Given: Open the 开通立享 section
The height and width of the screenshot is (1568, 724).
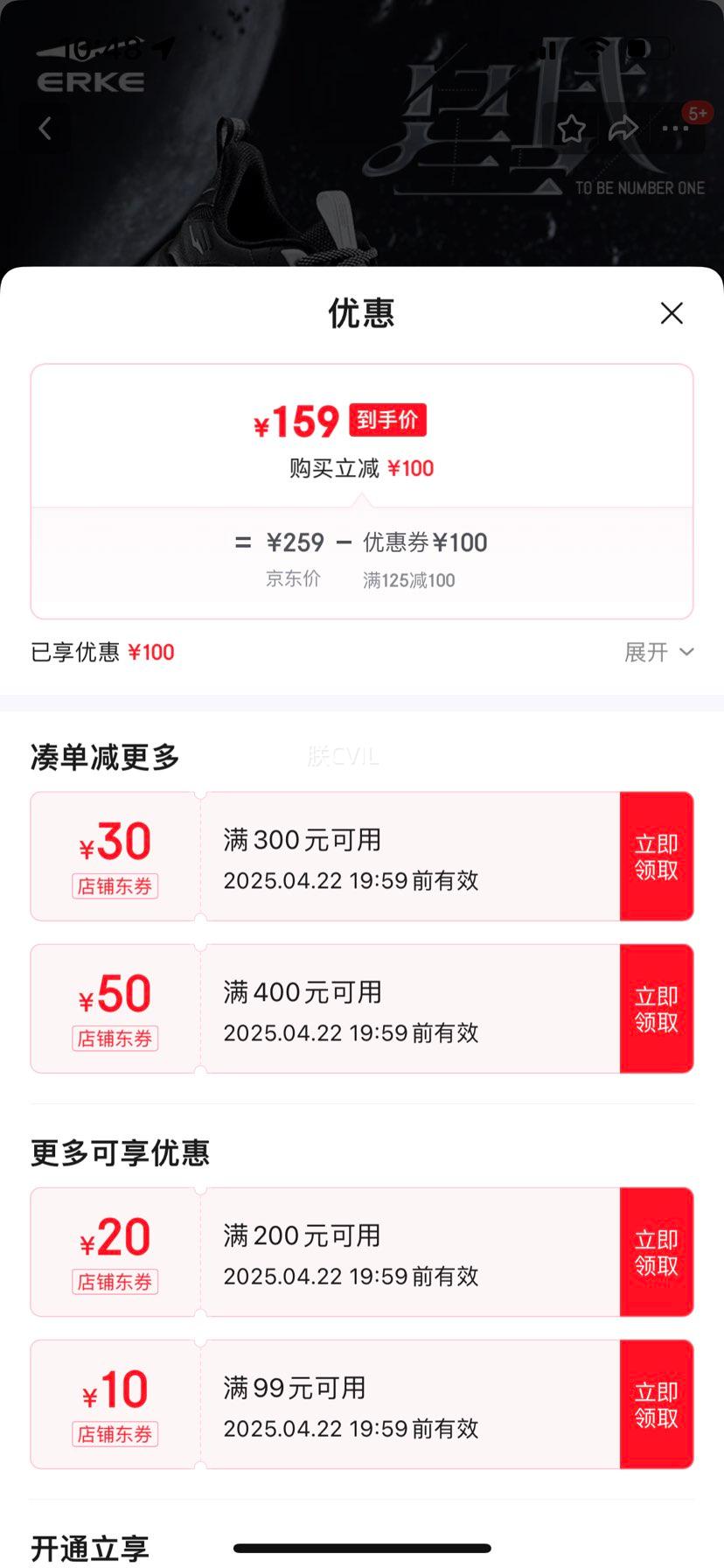Looking at the screenshot, I should click(88, 1549).
